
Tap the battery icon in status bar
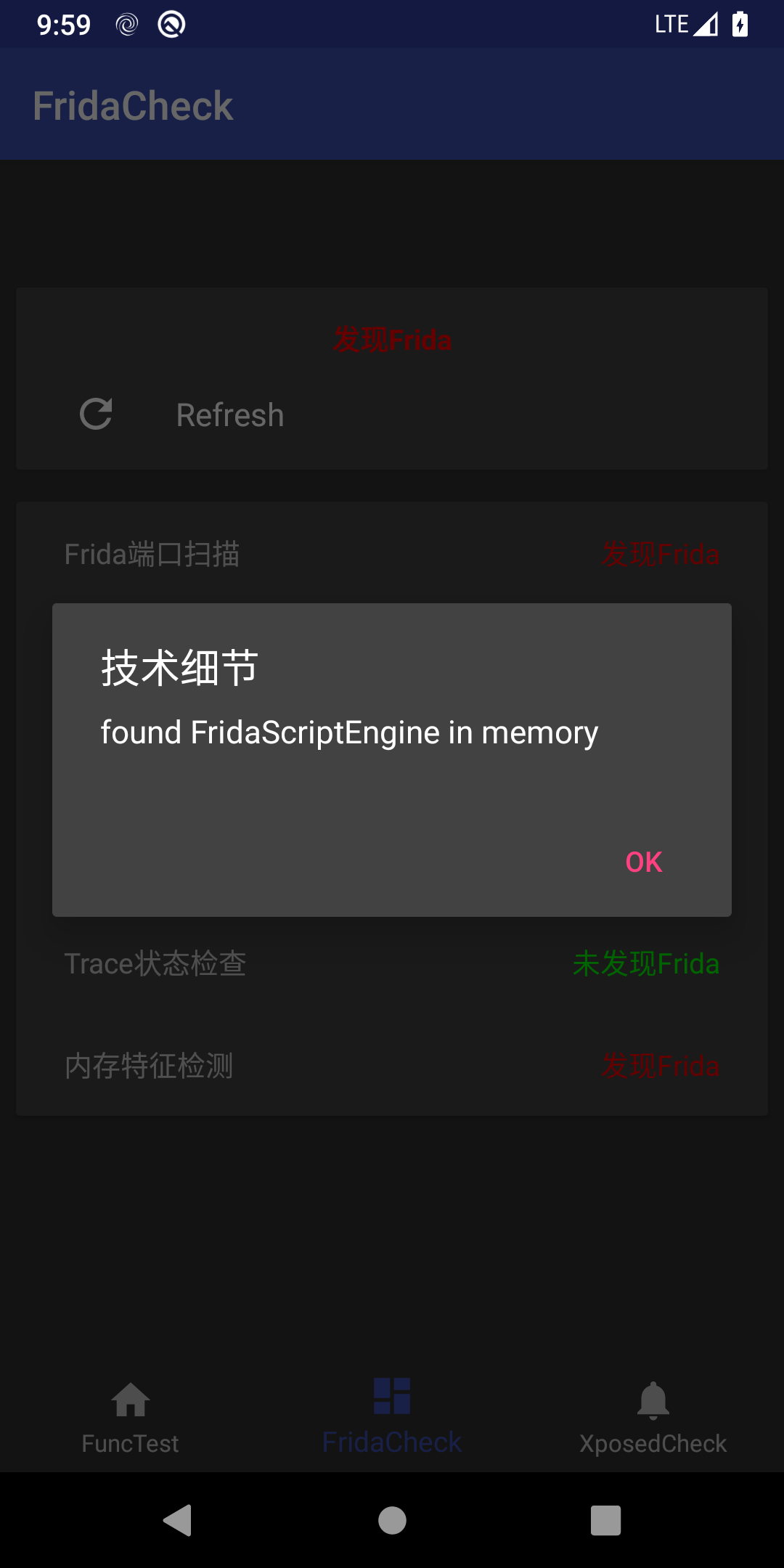pyautogui.click(x=740, y=23)
